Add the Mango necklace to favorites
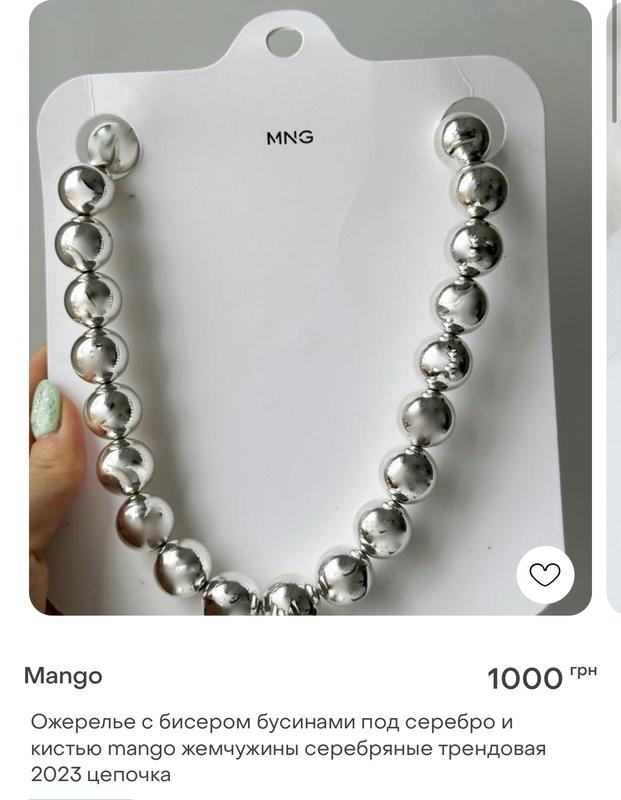The image size is (621, 800). tap(545, 575)
